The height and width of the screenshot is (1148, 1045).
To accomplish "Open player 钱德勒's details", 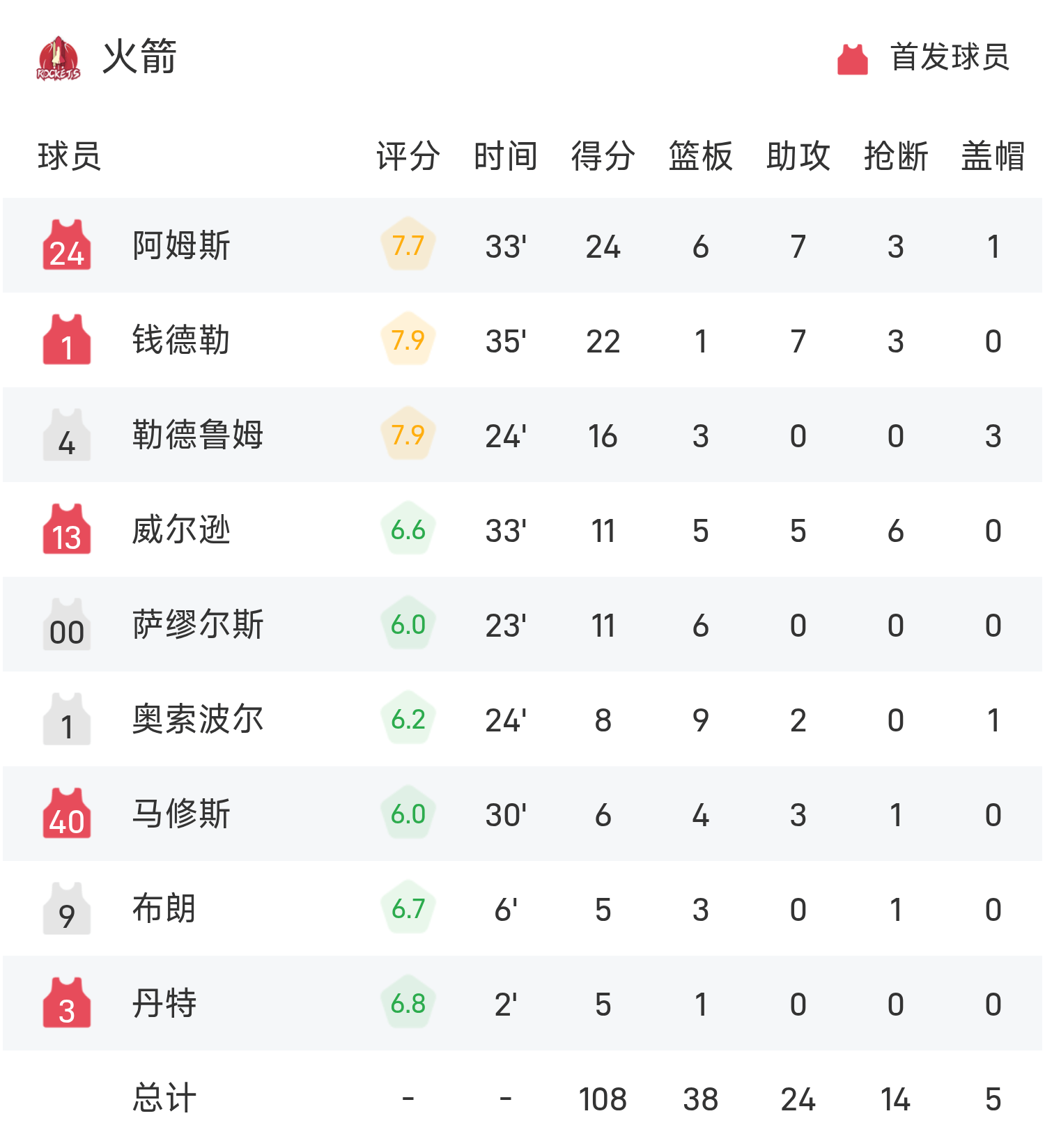I will (181, 341).
